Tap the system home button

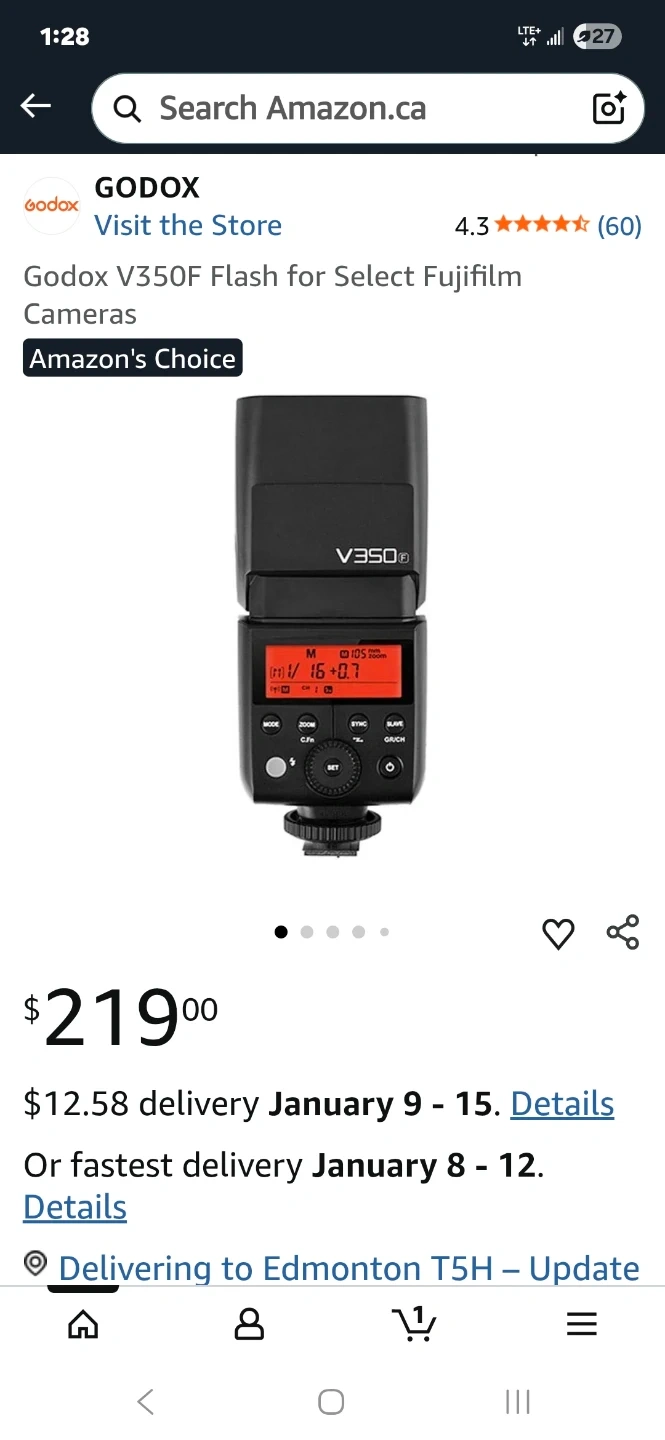click(331, 1402)
